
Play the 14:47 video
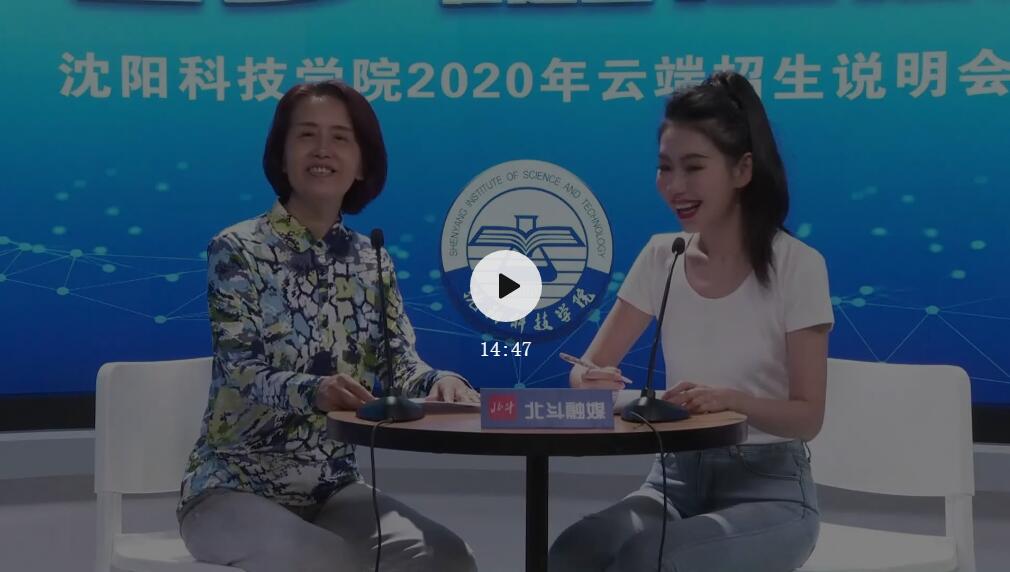point(506,286)
